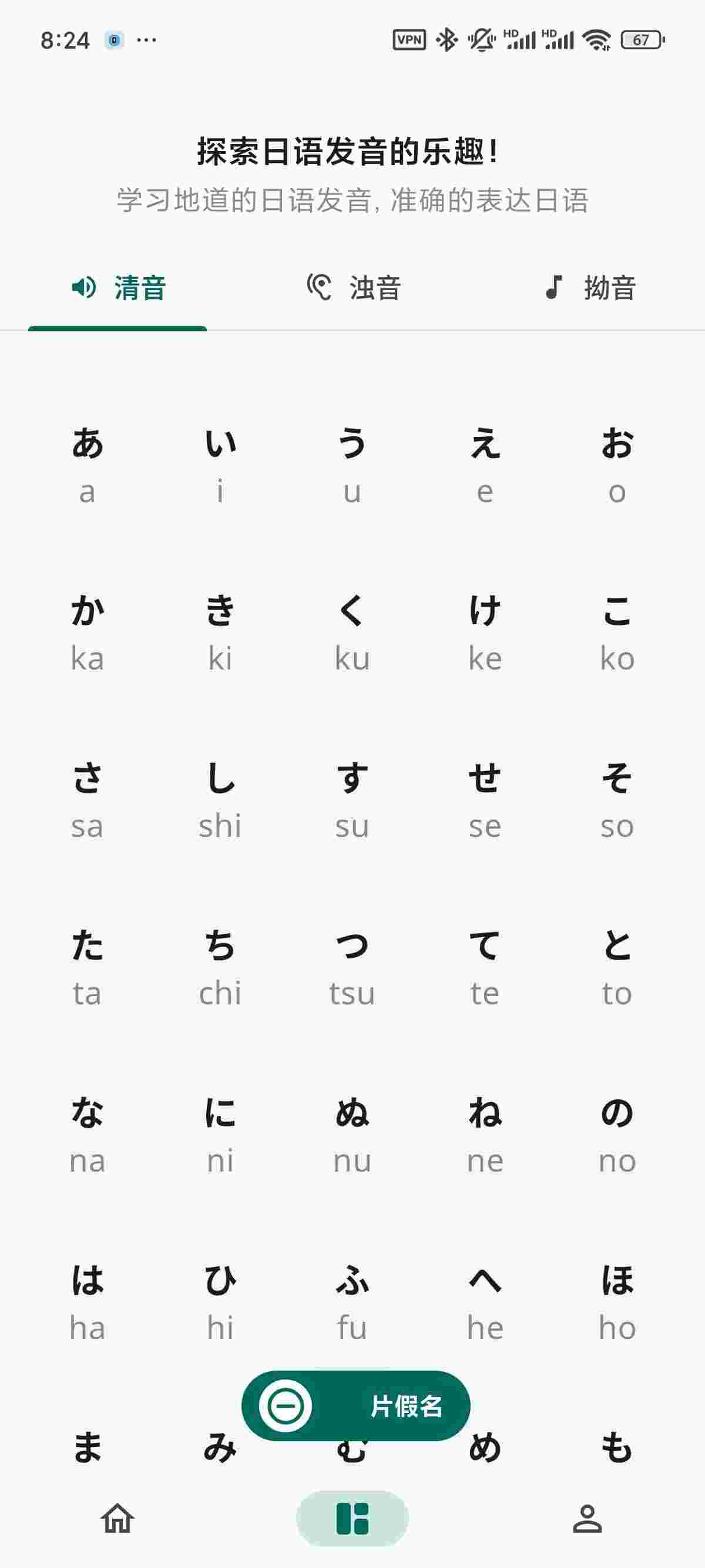Play the こ (ko) sound
The height and width of the screenshot is (1568, 705).
pyautogui.click(x=617, y=632)
